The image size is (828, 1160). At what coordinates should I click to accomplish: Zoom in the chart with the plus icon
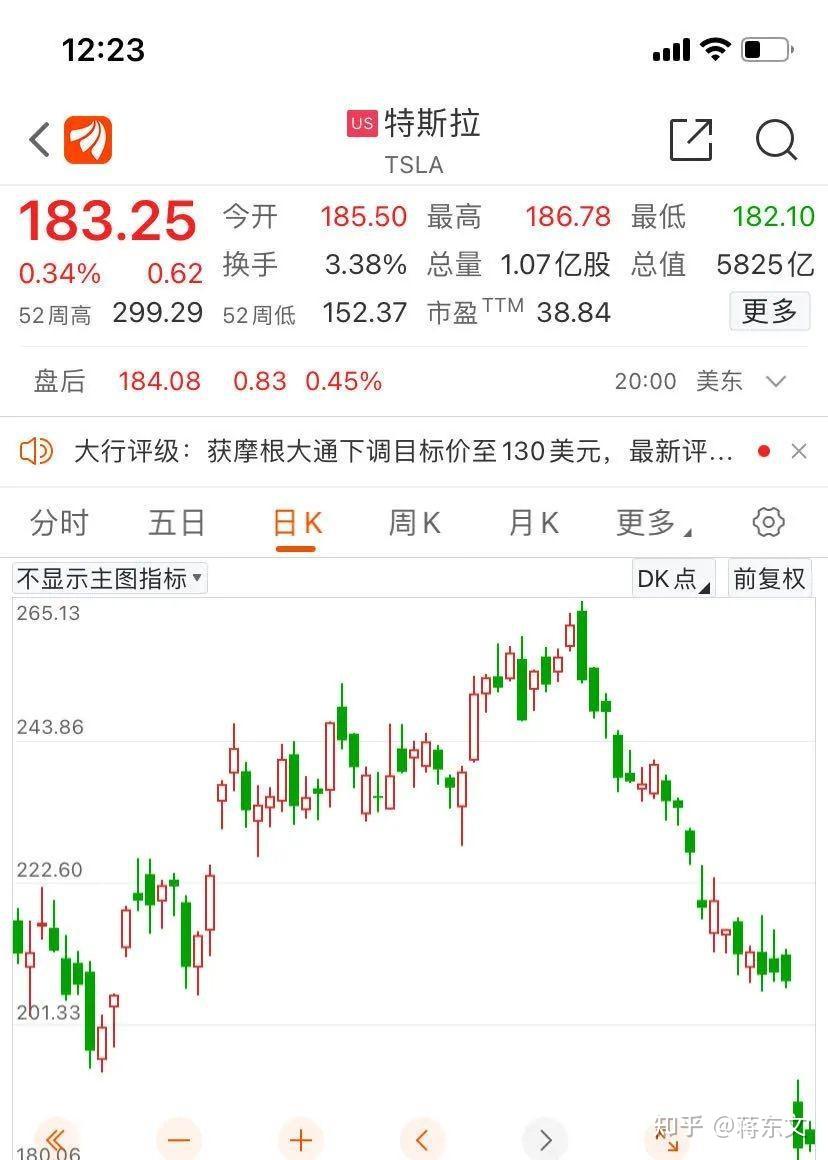tap(300, 1139)
